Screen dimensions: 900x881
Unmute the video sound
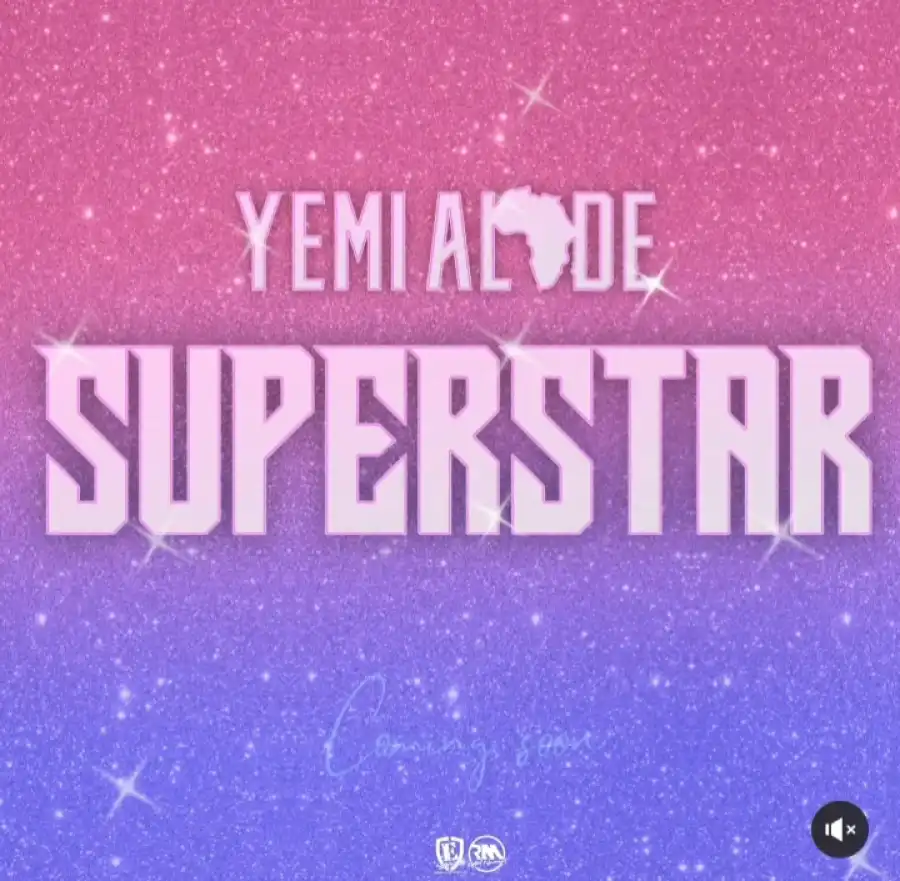tap(839, 829)
